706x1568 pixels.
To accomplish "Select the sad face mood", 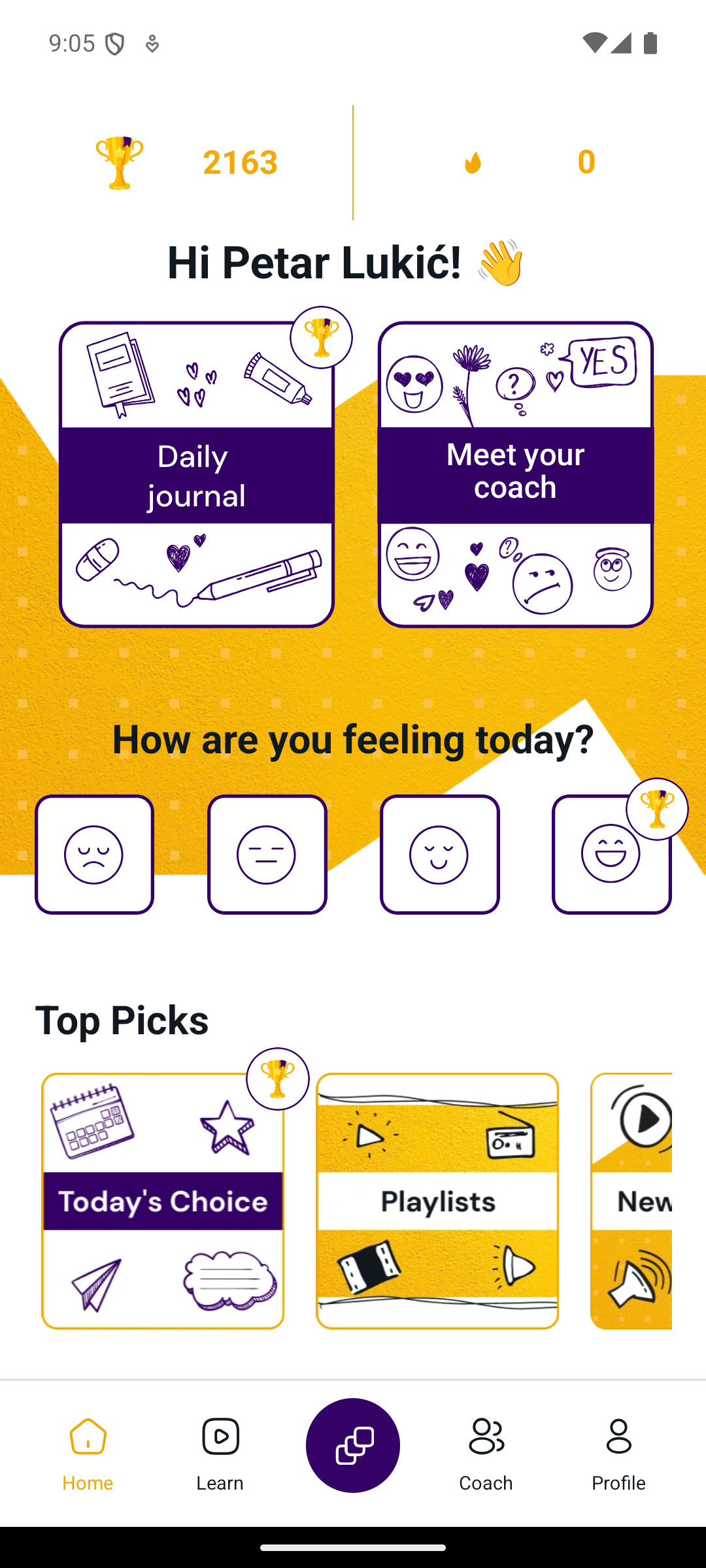I will pos(94,853).
